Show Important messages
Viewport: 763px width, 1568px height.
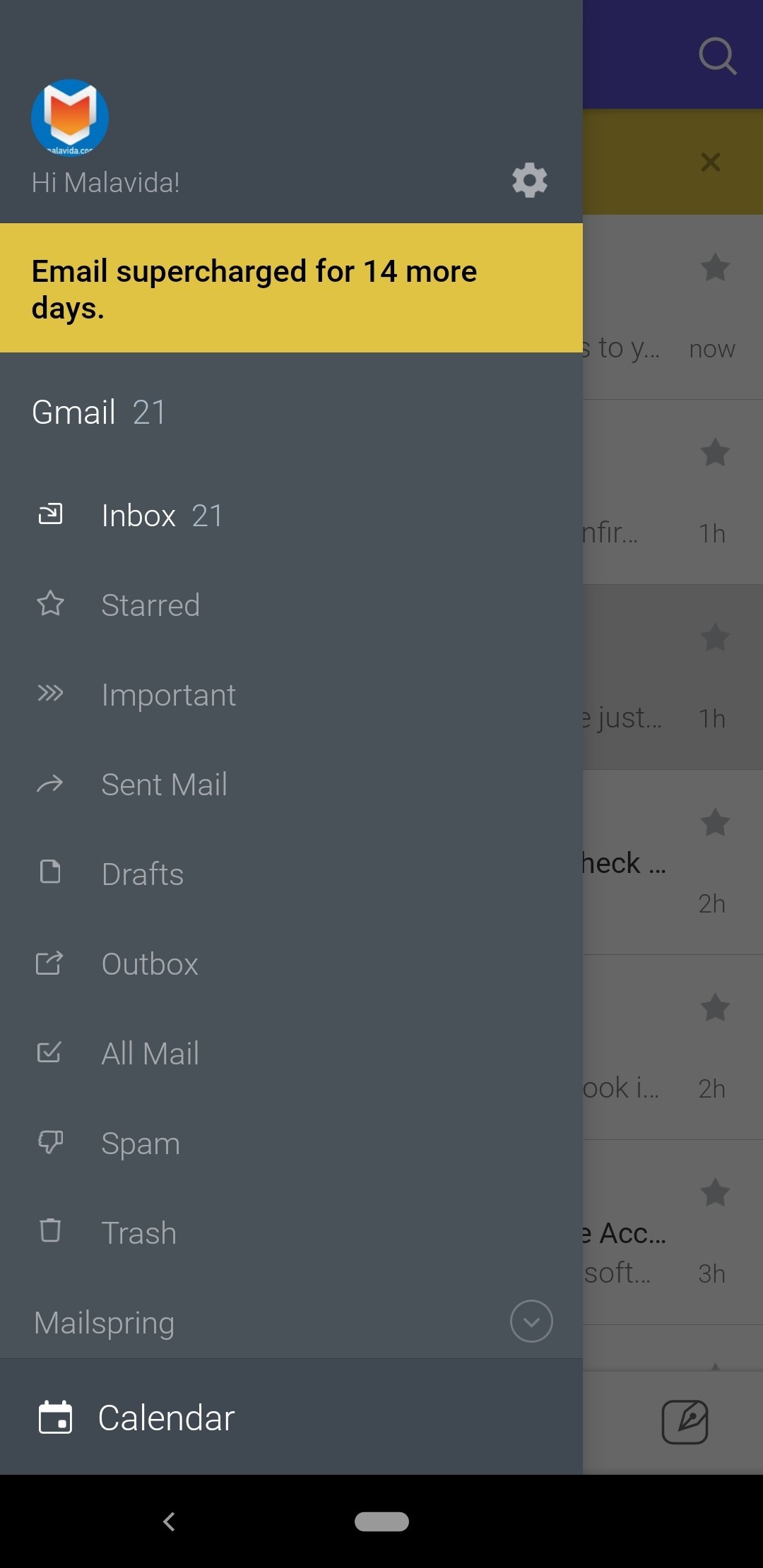[291, 695]
